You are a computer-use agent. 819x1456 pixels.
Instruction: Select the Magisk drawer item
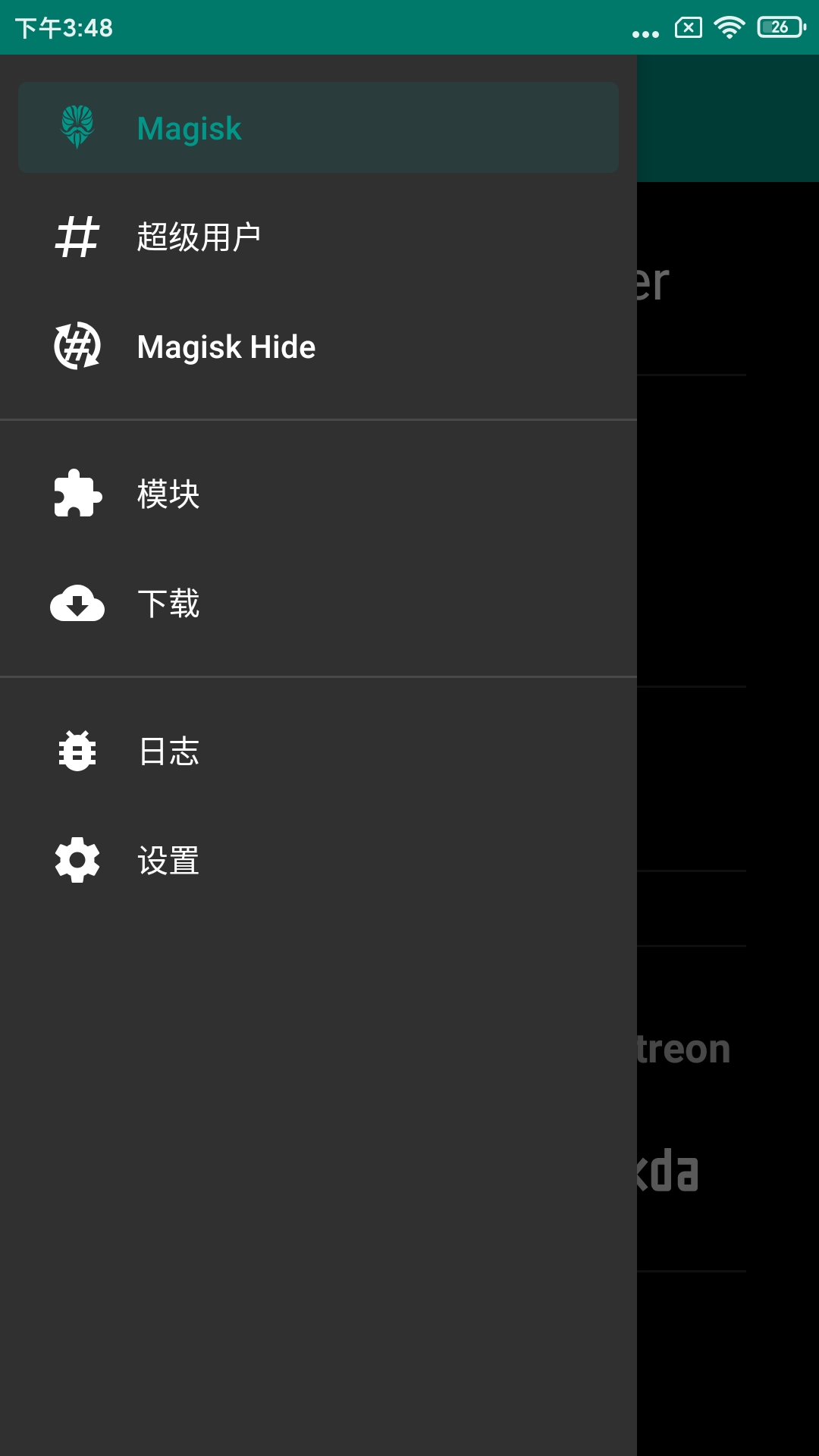(x=318, y=127)
